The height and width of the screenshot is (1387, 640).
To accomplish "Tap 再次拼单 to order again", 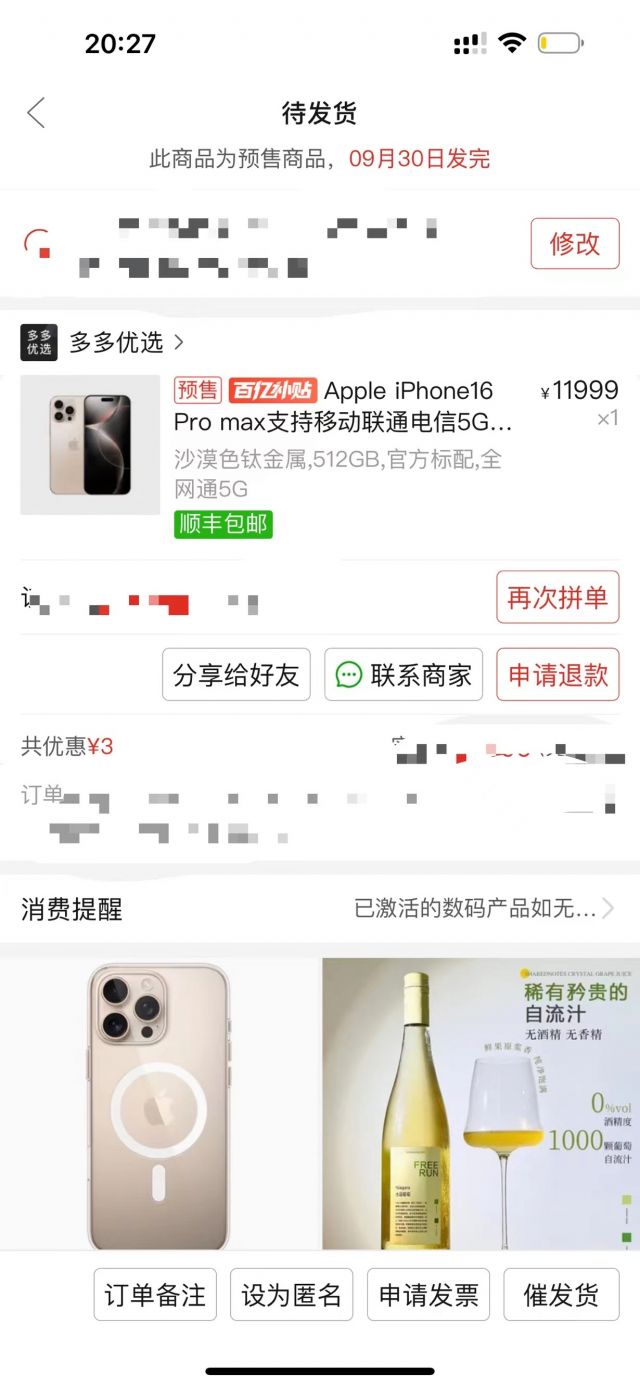I will tap(557, 598).
